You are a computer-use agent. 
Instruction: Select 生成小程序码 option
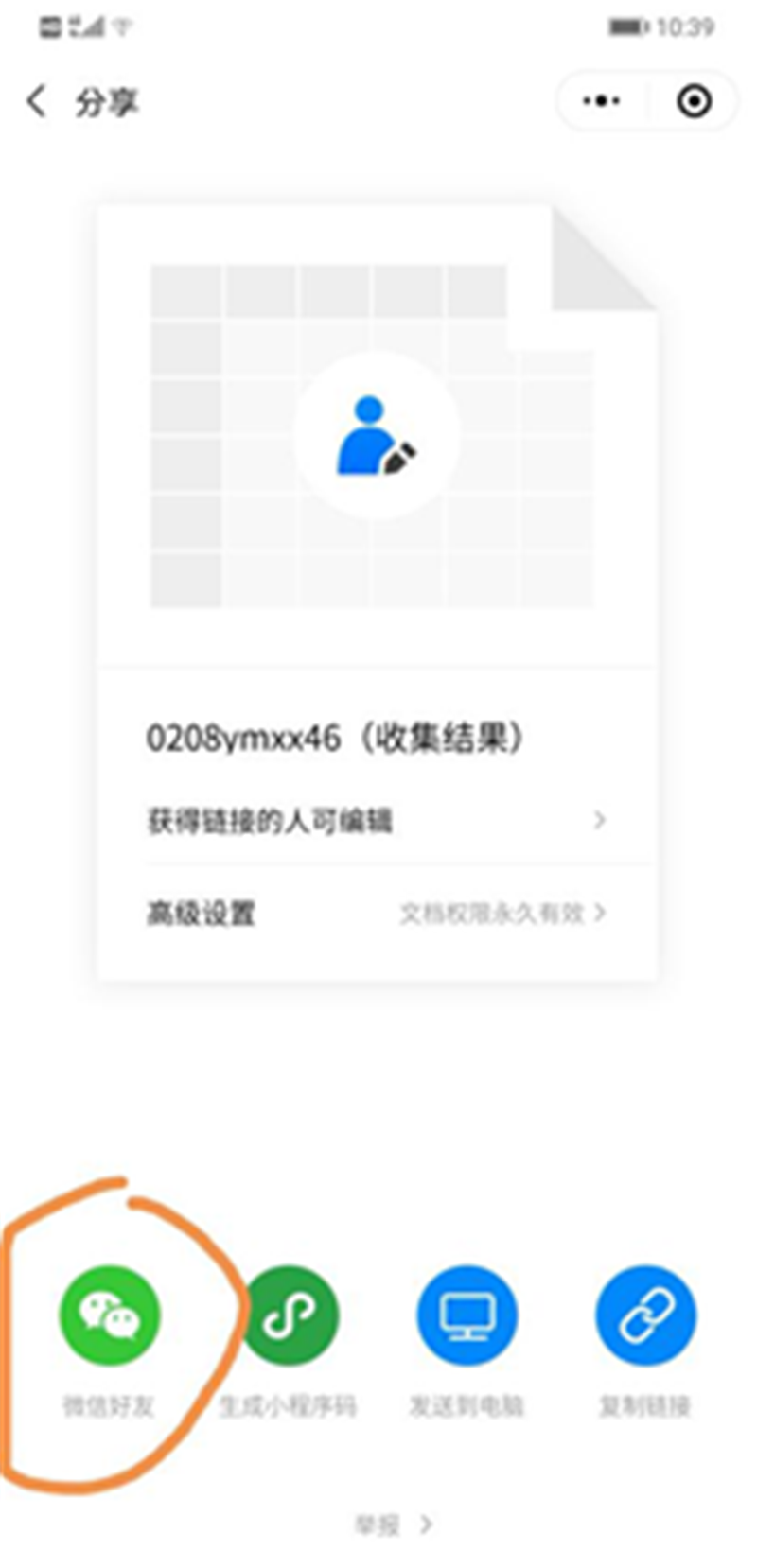tap(289, 1316)
